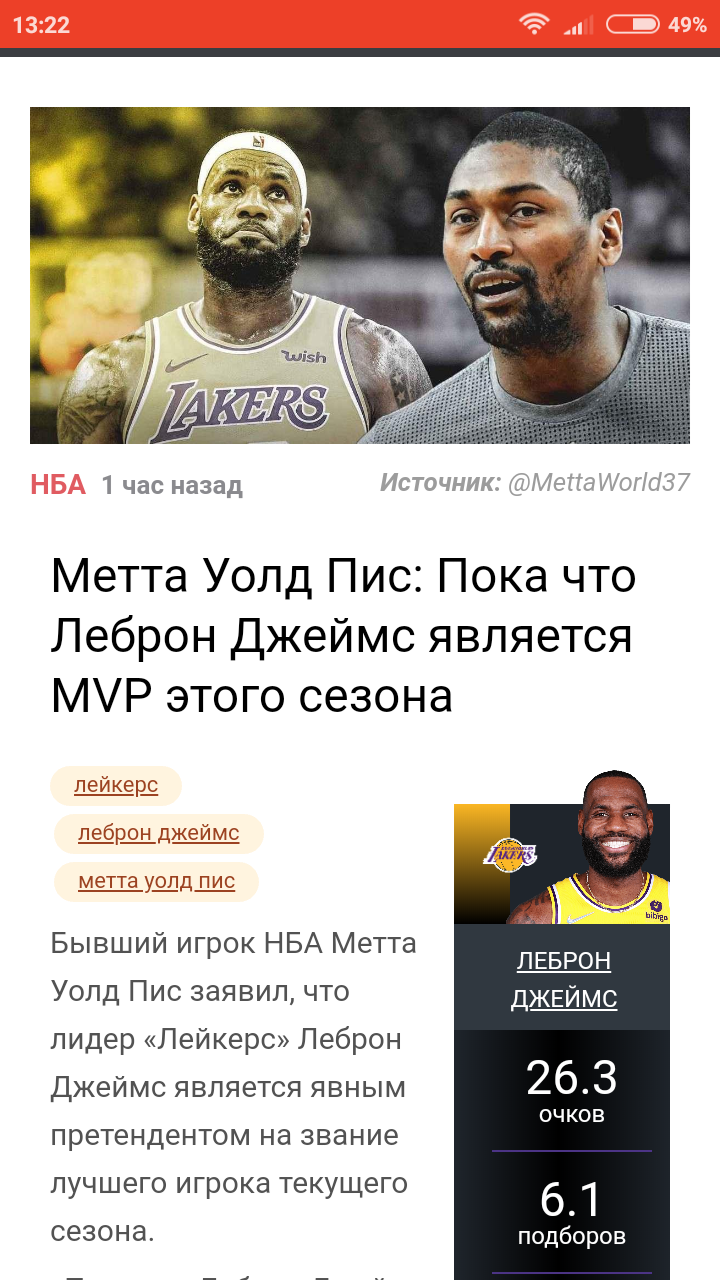Open the НБА category link
The image size is (720, 1280).
point(58,485)
